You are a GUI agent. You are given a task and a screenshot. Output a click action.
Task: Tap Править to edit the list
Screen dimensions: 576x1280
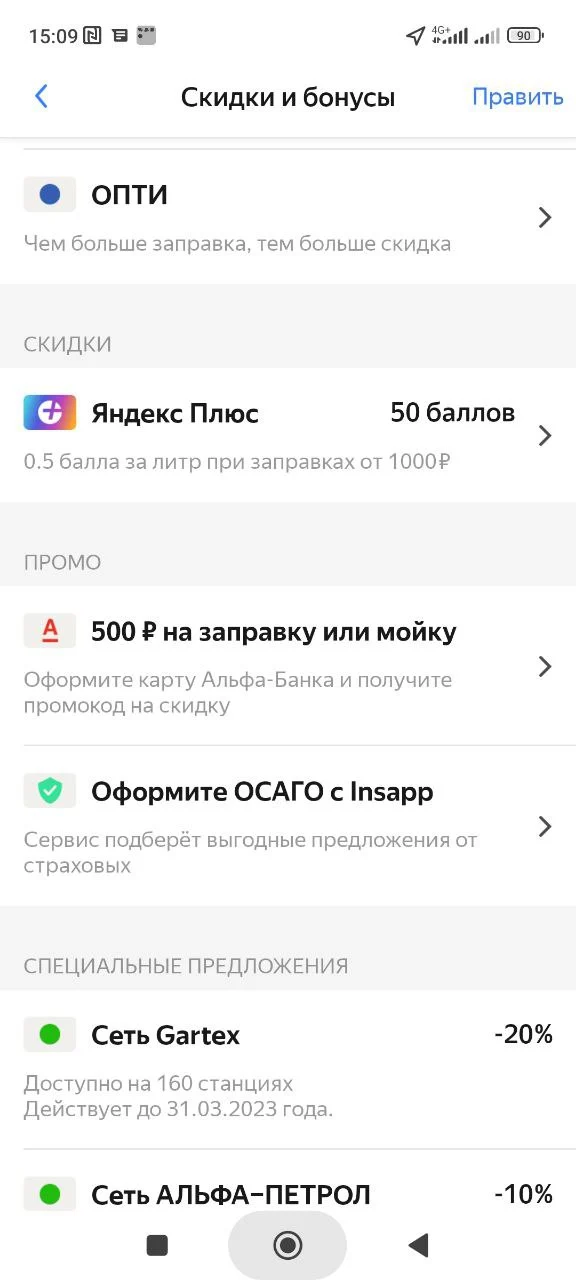tap(518, 97)
